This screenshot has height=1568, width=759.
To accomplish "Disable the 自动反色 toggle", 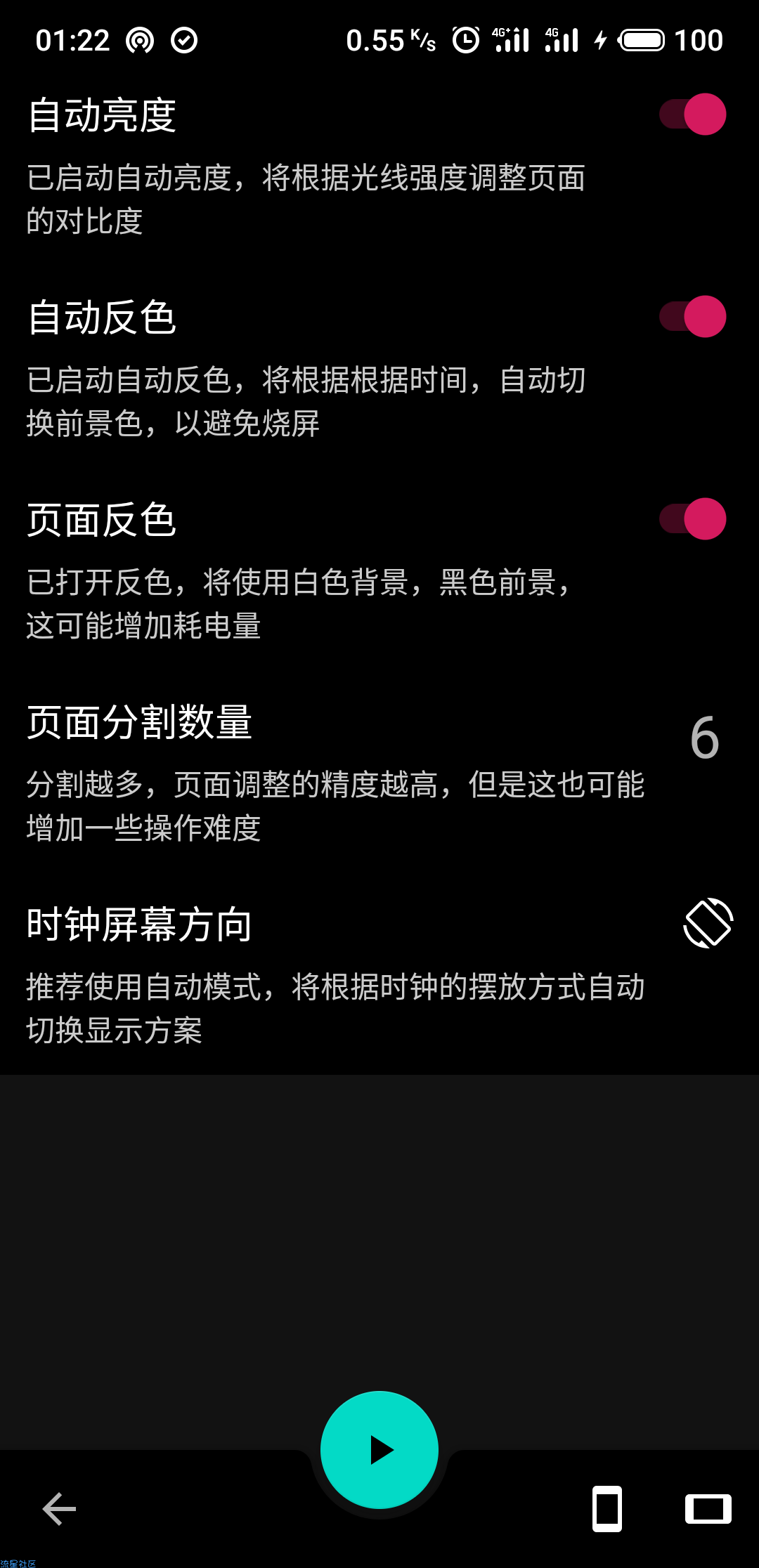I will 692,317.
